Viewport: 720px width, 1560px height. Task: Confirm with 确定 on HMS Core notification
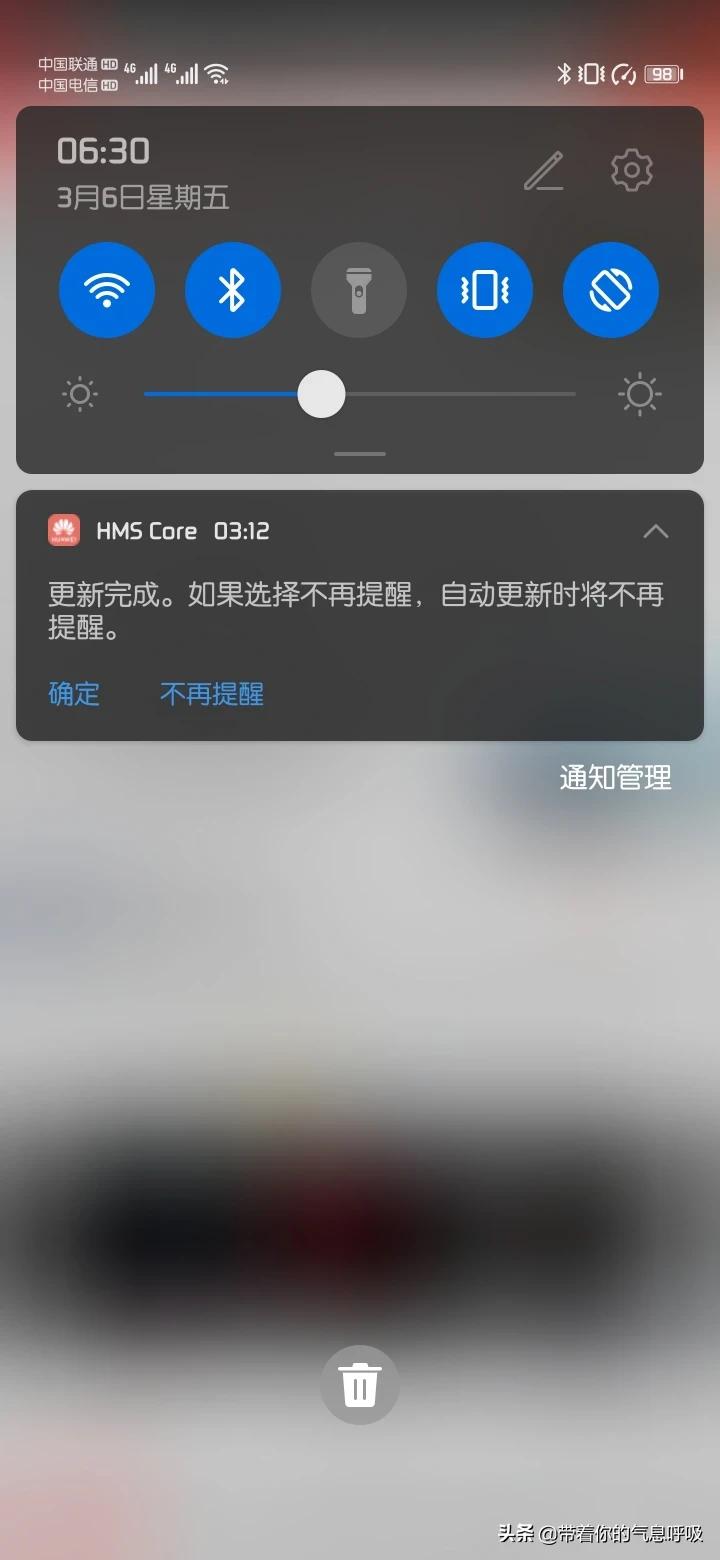click(74, 694)
